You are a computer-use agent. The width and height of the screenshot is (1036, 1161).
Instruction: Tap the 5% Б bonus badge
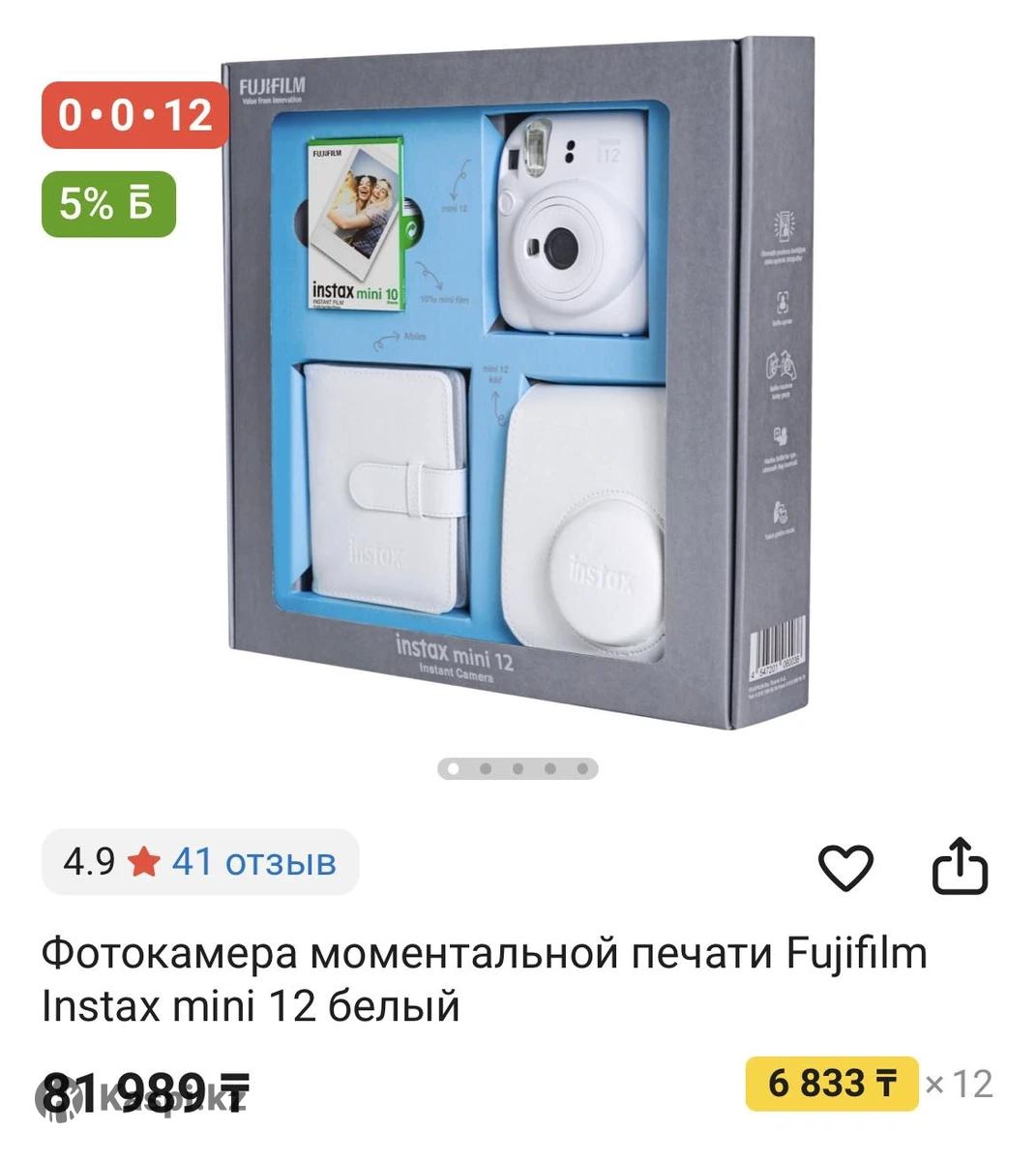coord(107,204)
